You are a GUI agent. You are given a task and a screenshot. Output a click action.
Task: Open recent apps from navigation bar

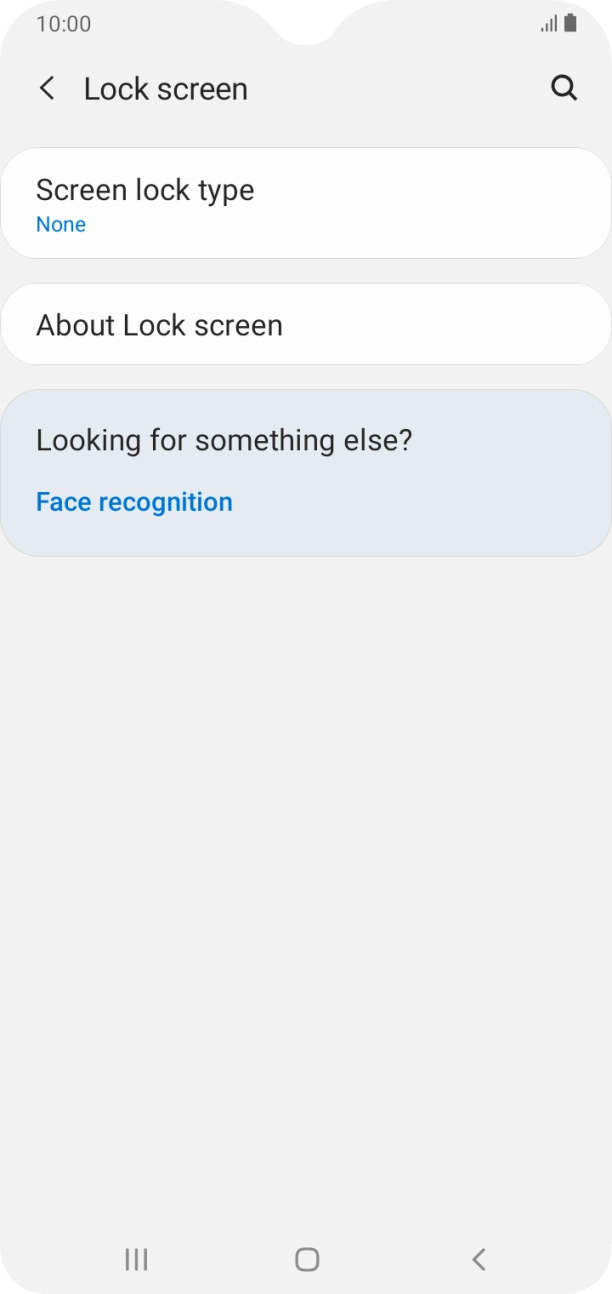pos(136,1259)
